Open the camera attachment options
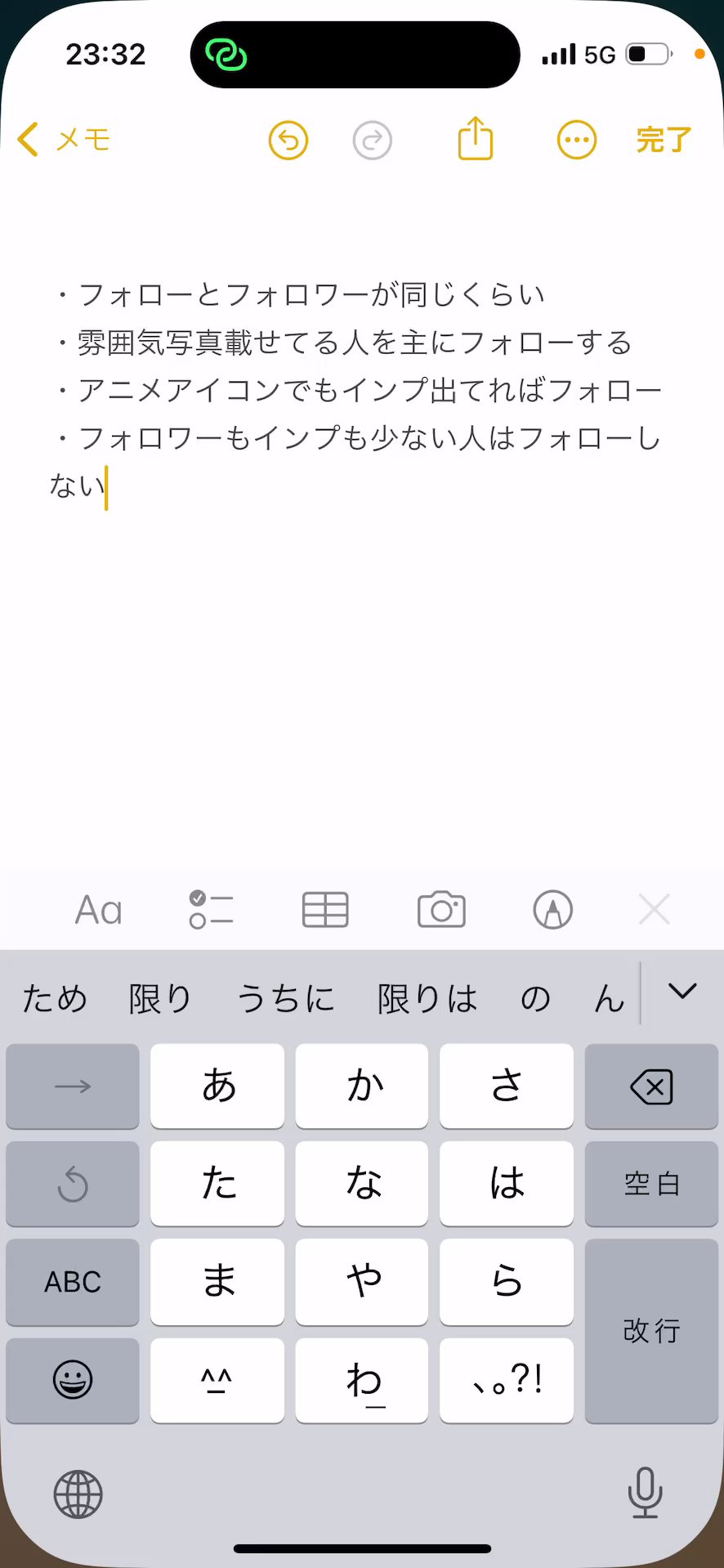The height and width of the screenshot is (1568, 724). pos(441,910)
